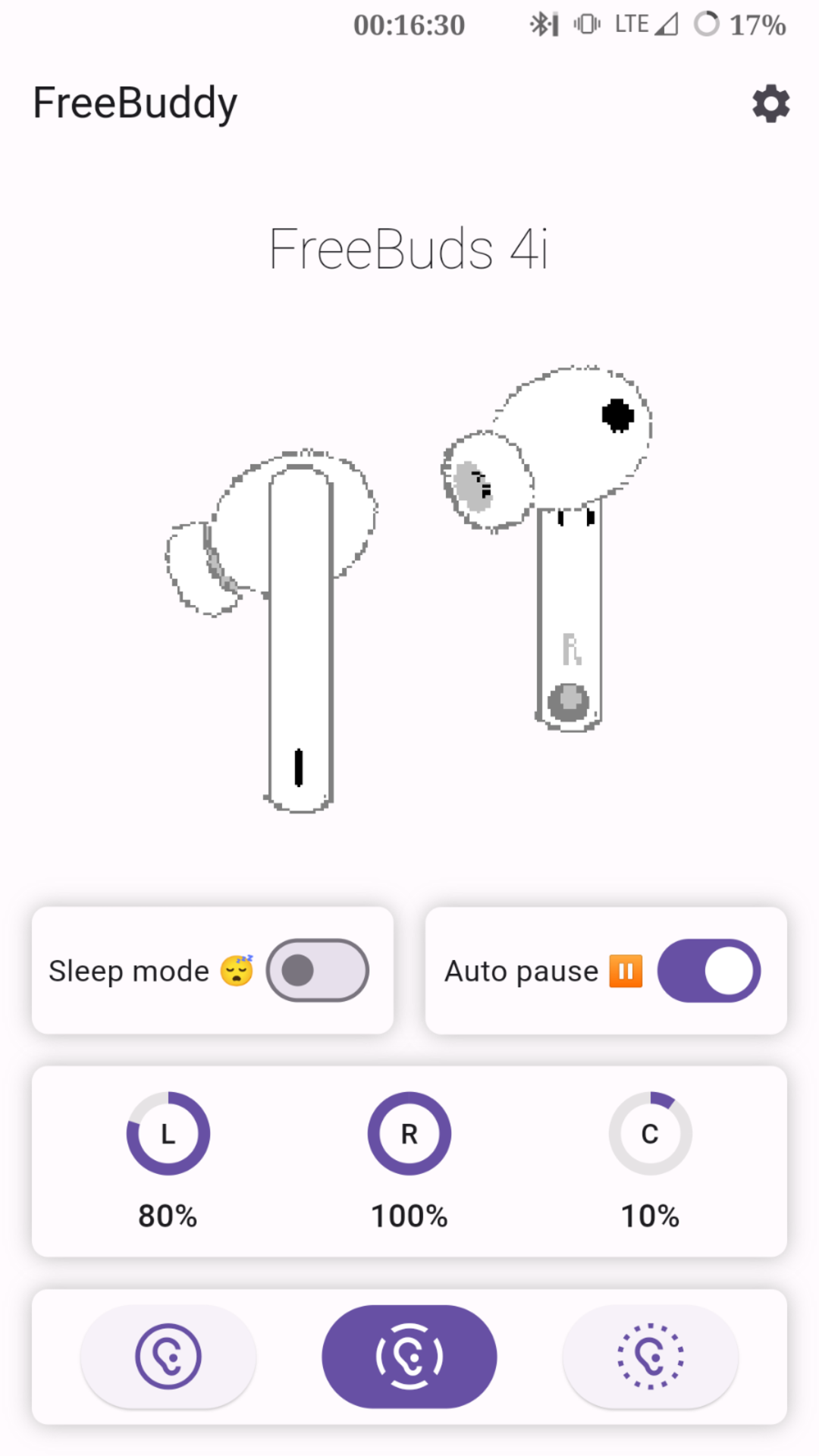The image size is (819, 1456).
Task: Enable Sleep mode switch
Action: [317, 970]
